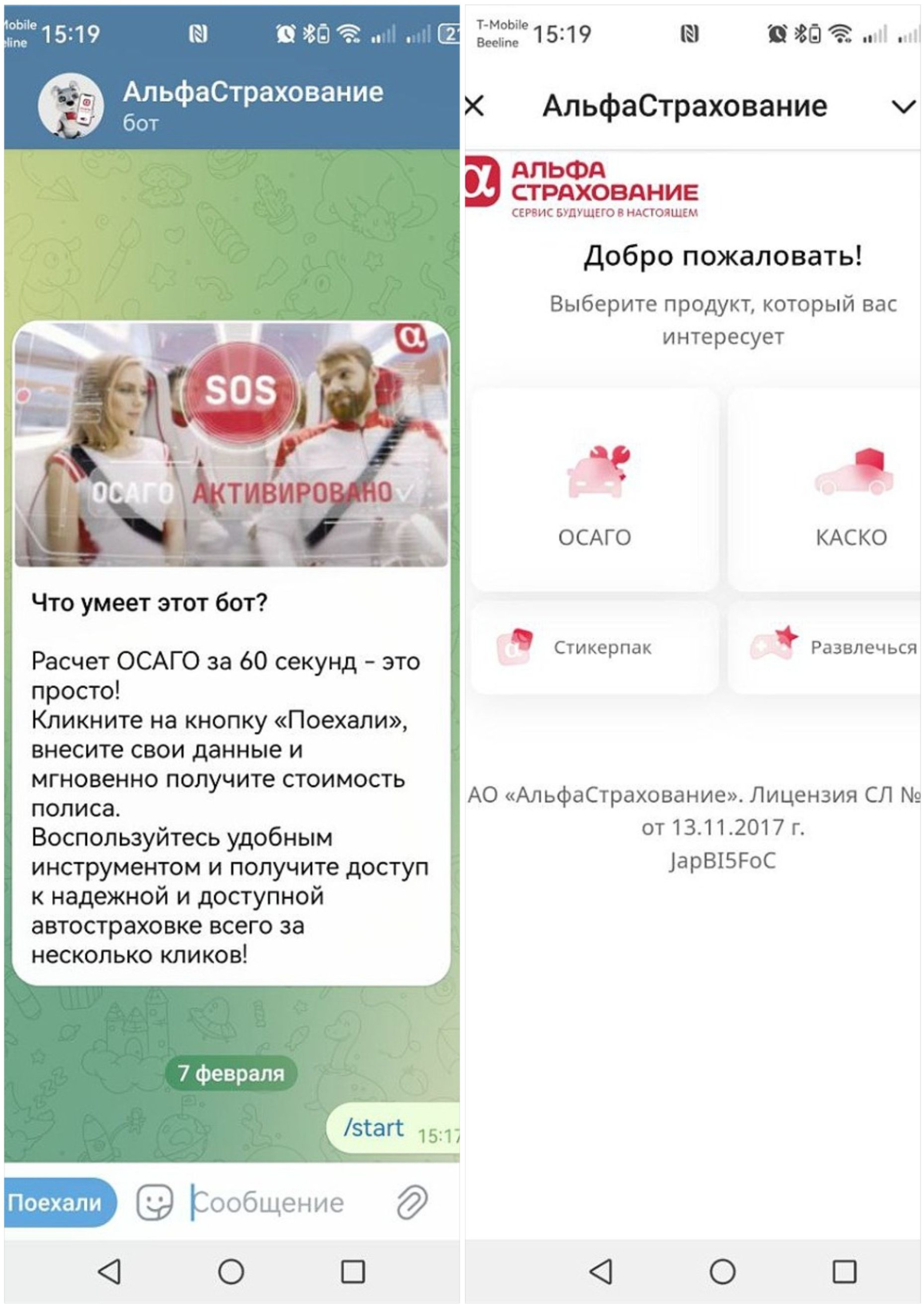924x1307 pixels.
Task: Open the АльфаСтрахование bot profile header
Action: pos(252,105)
